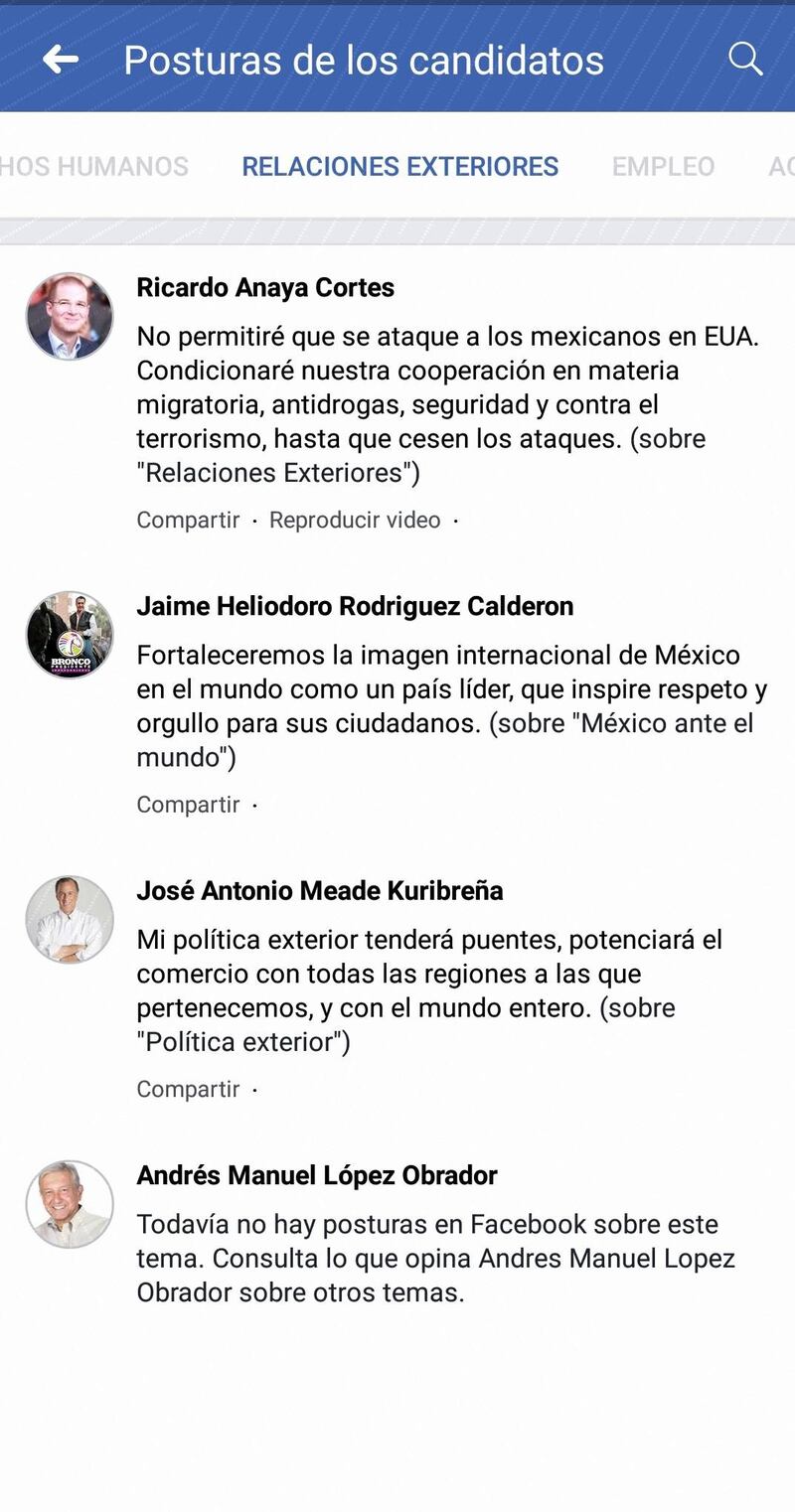The height and width of the screenshot is (1512, 795).
Task: Open Jaime Heliodoro Rodriguez Calderon's profile
Action: 355,606
